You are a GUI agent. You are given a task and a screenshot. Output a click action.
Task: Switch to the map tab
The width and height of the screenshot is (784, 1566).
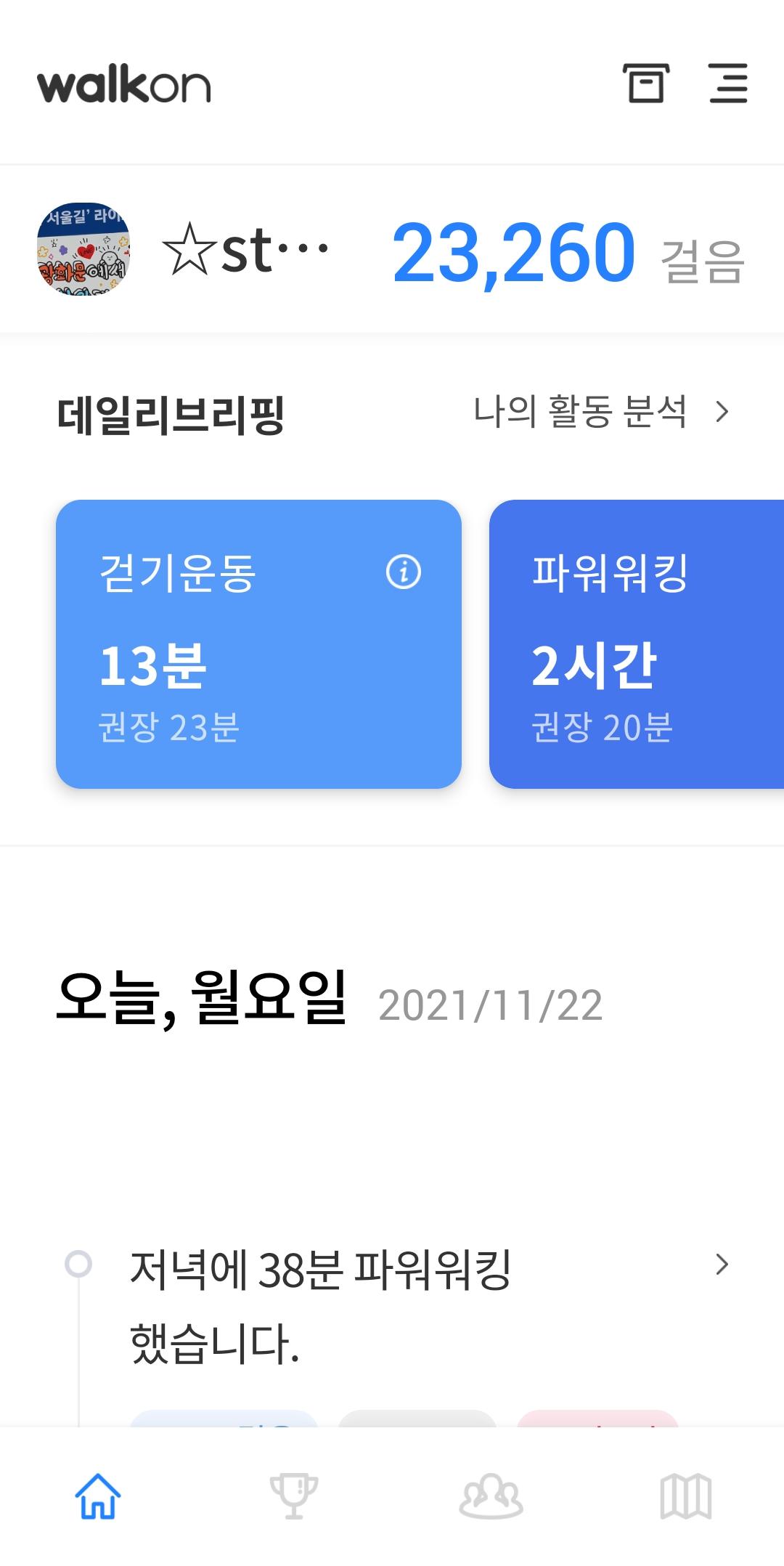point(686,1496)
